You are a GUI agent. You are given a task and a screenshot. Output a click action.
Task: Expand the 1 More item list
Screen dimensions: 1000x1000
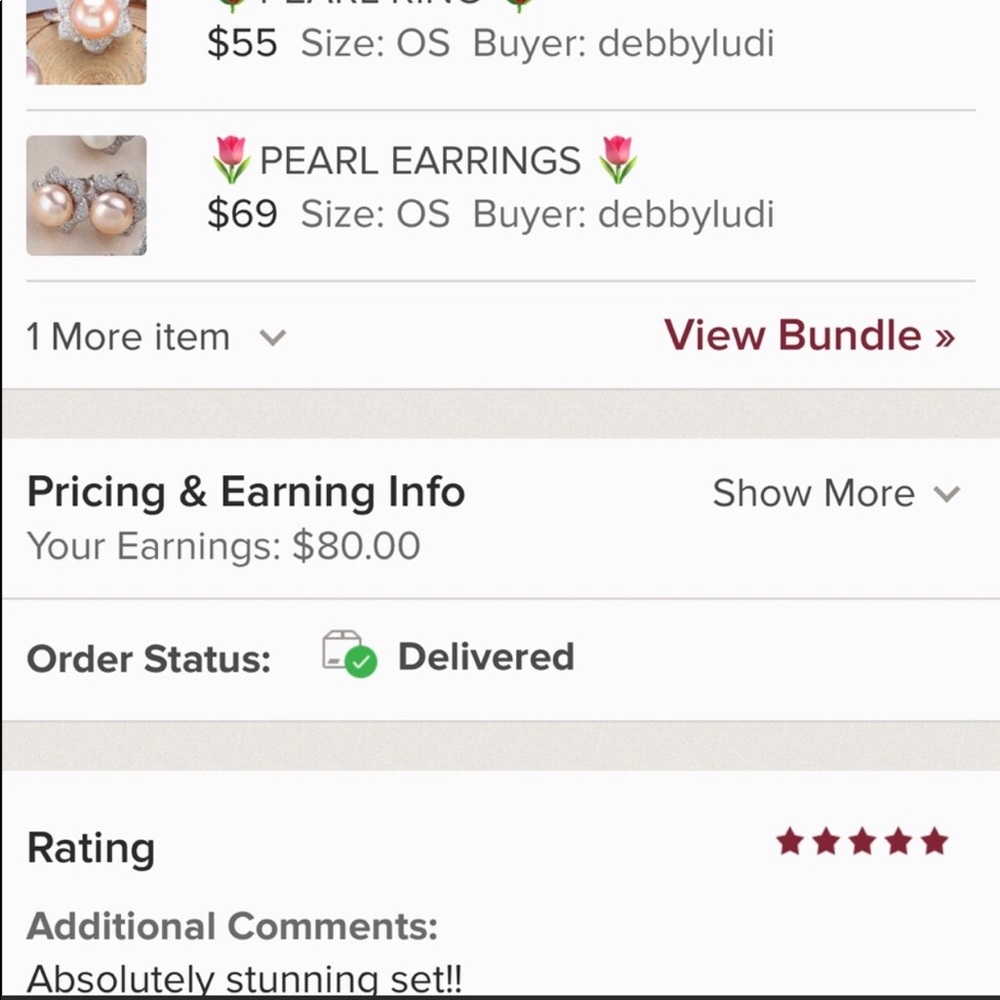point(156,337)
